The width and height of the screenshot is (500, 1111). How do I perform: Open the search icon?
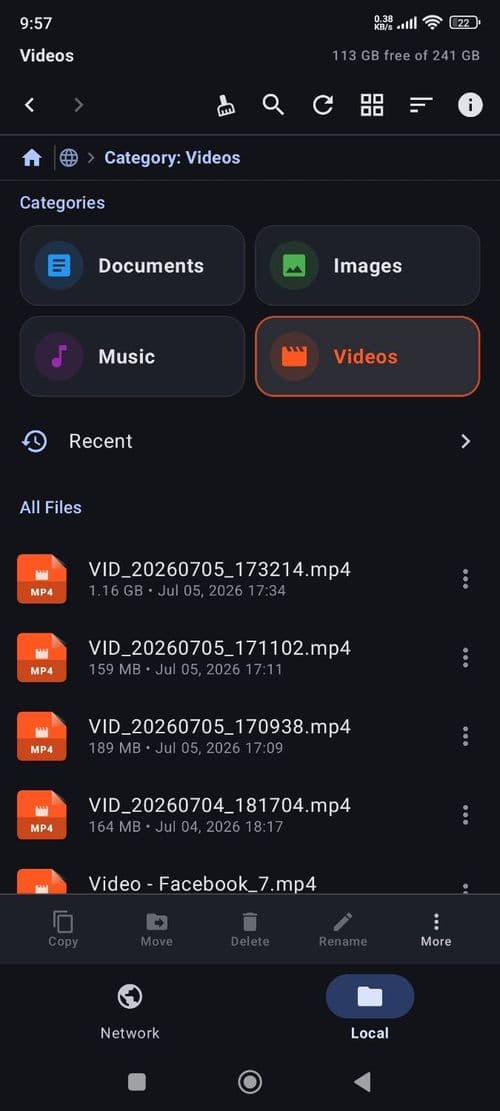point(273,105)
